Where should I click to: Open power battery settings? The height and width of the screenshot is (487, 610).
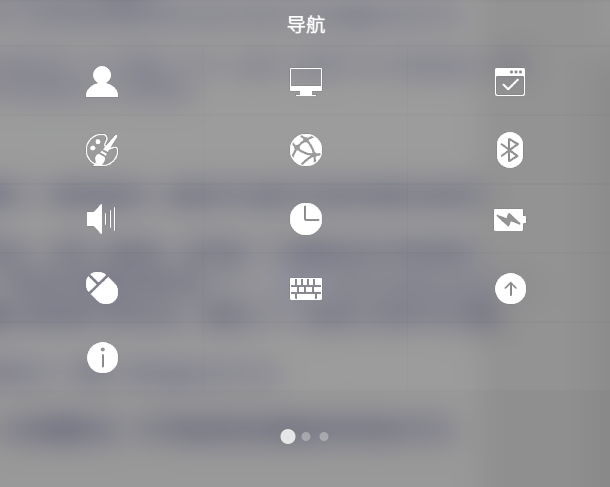(x=510, y=219)
